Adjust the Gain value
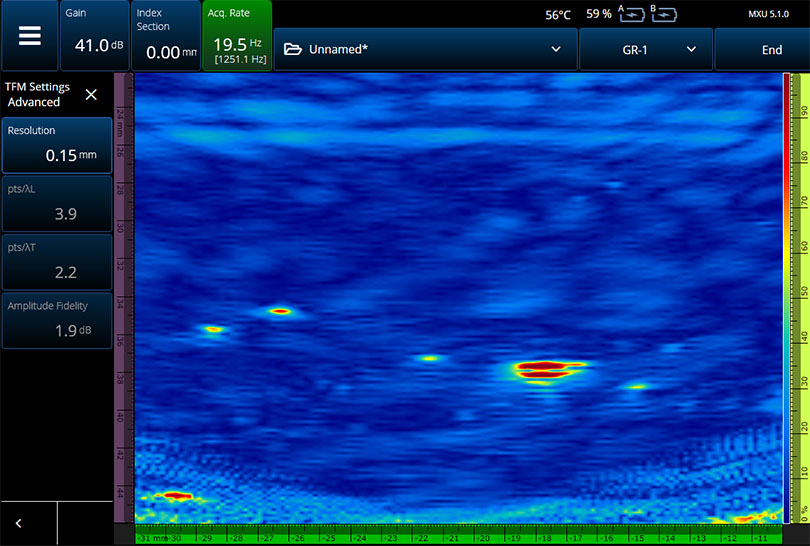 94,35
